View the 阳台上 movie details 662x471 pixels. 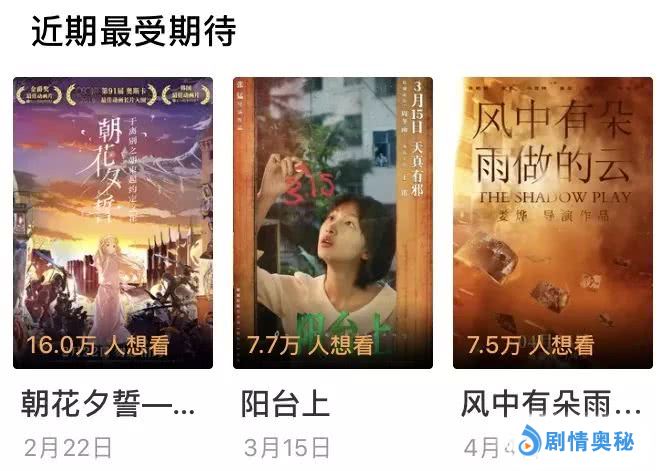point(332,222)
